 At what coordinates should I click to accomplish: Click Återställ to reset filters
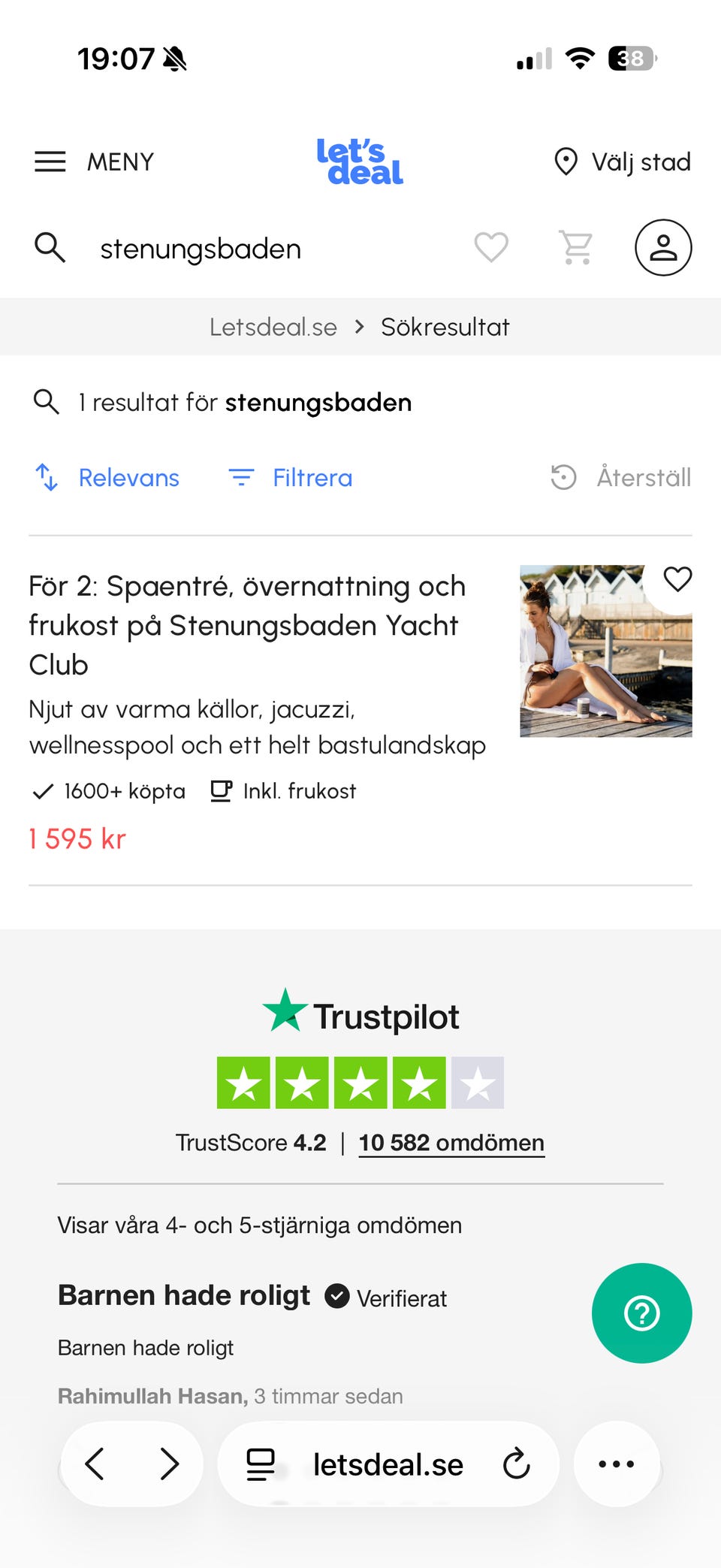pos(643,478)
